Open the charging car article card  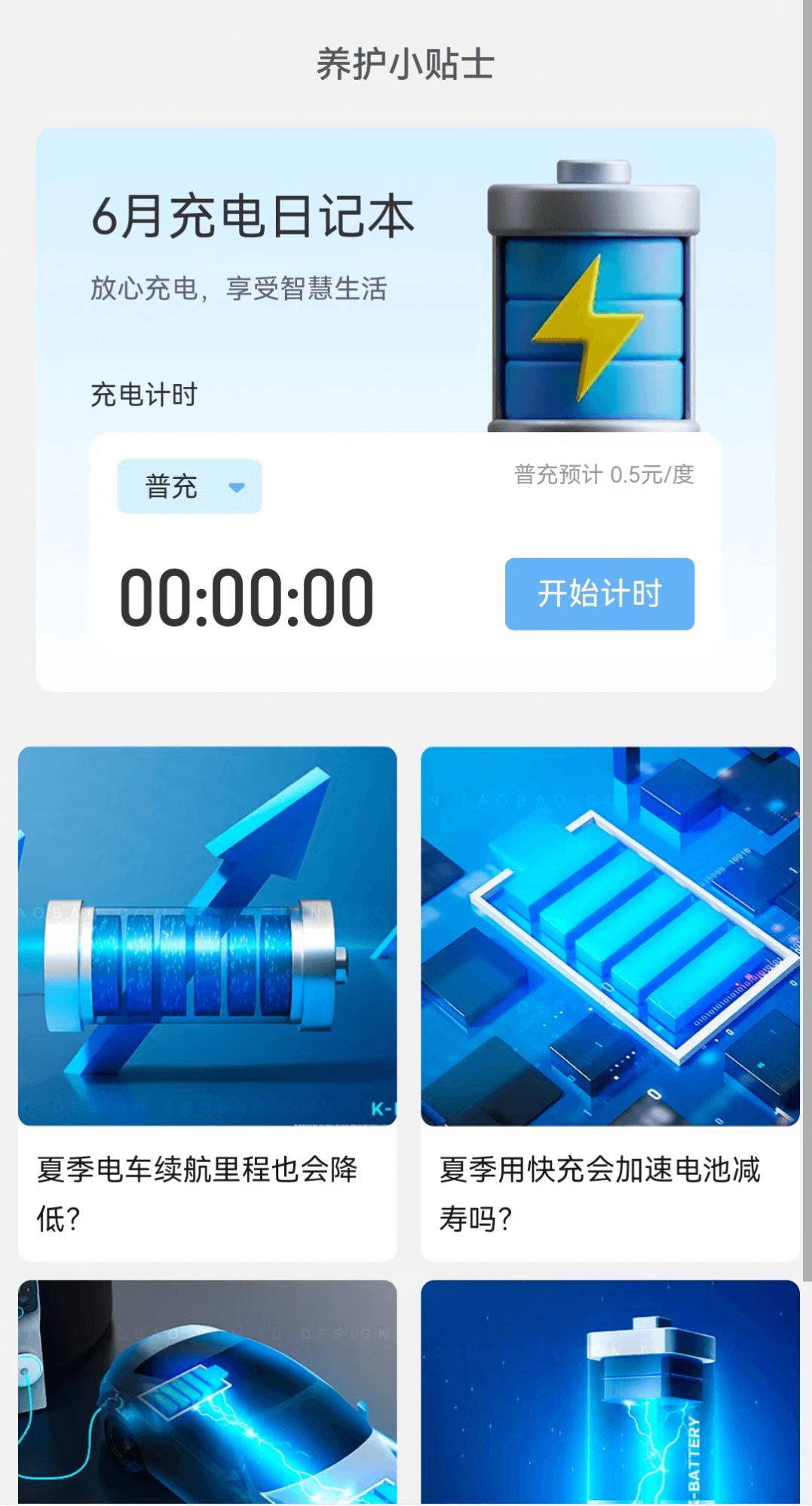(x=207, y=1391)
